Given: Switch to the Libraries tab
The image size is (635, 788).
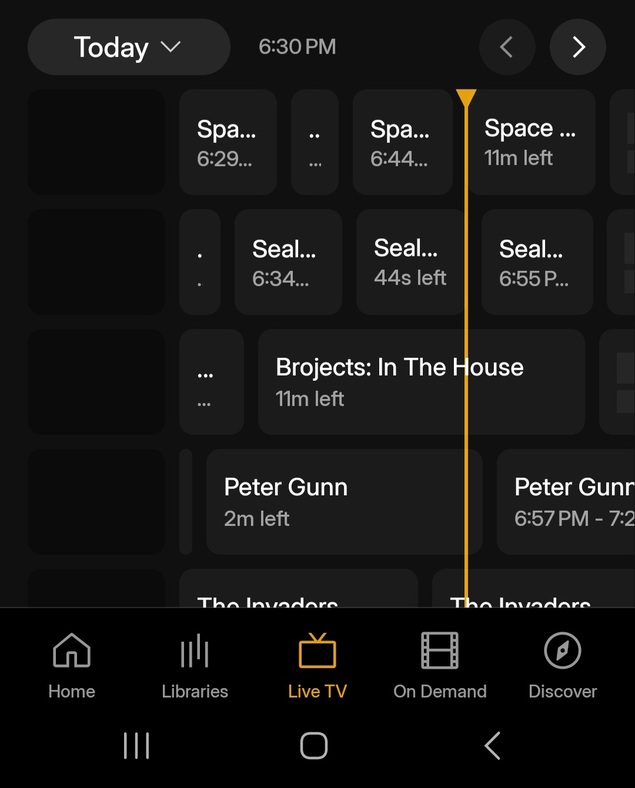Looking at the screenshot, I should tap(195, 665).
